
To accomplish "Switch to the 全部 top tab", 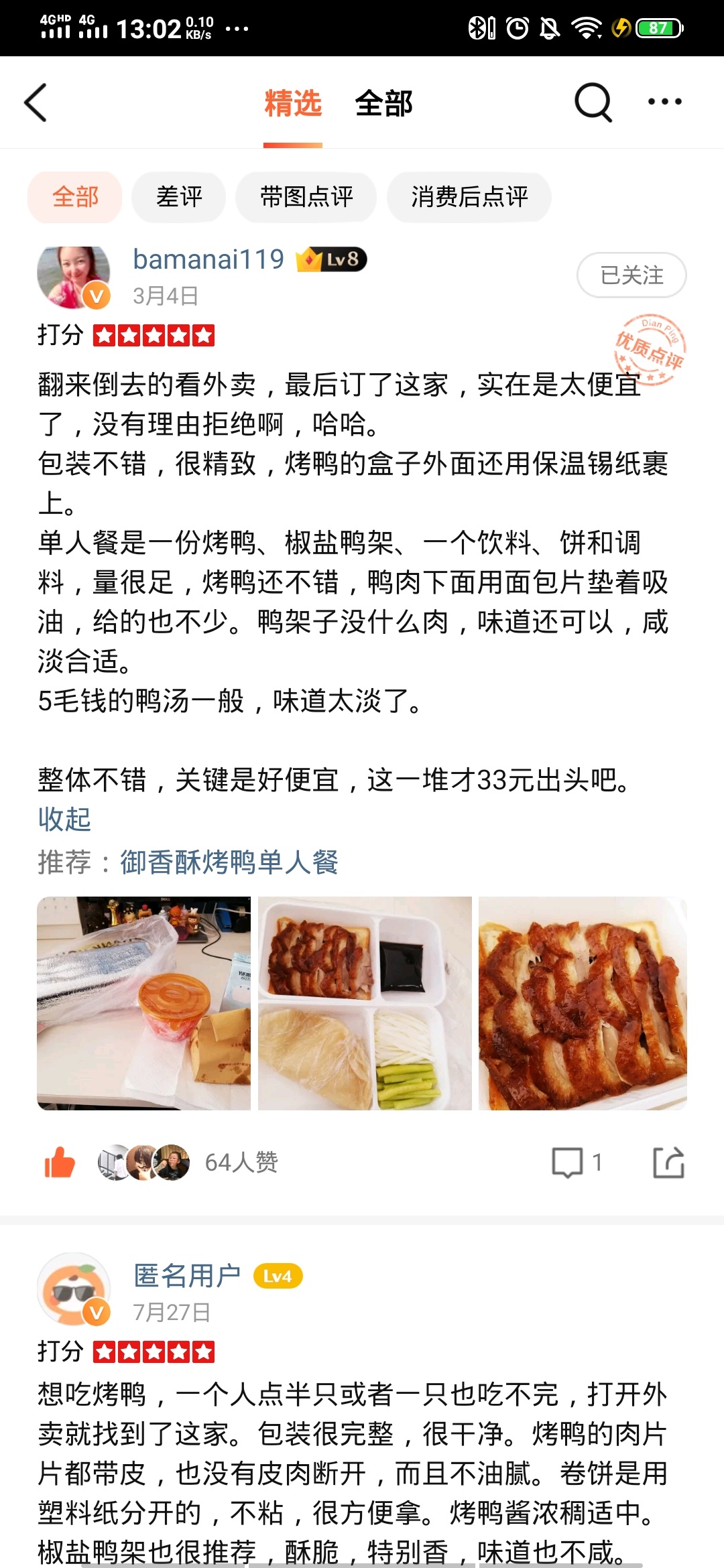I will click(x=383, y=104).
